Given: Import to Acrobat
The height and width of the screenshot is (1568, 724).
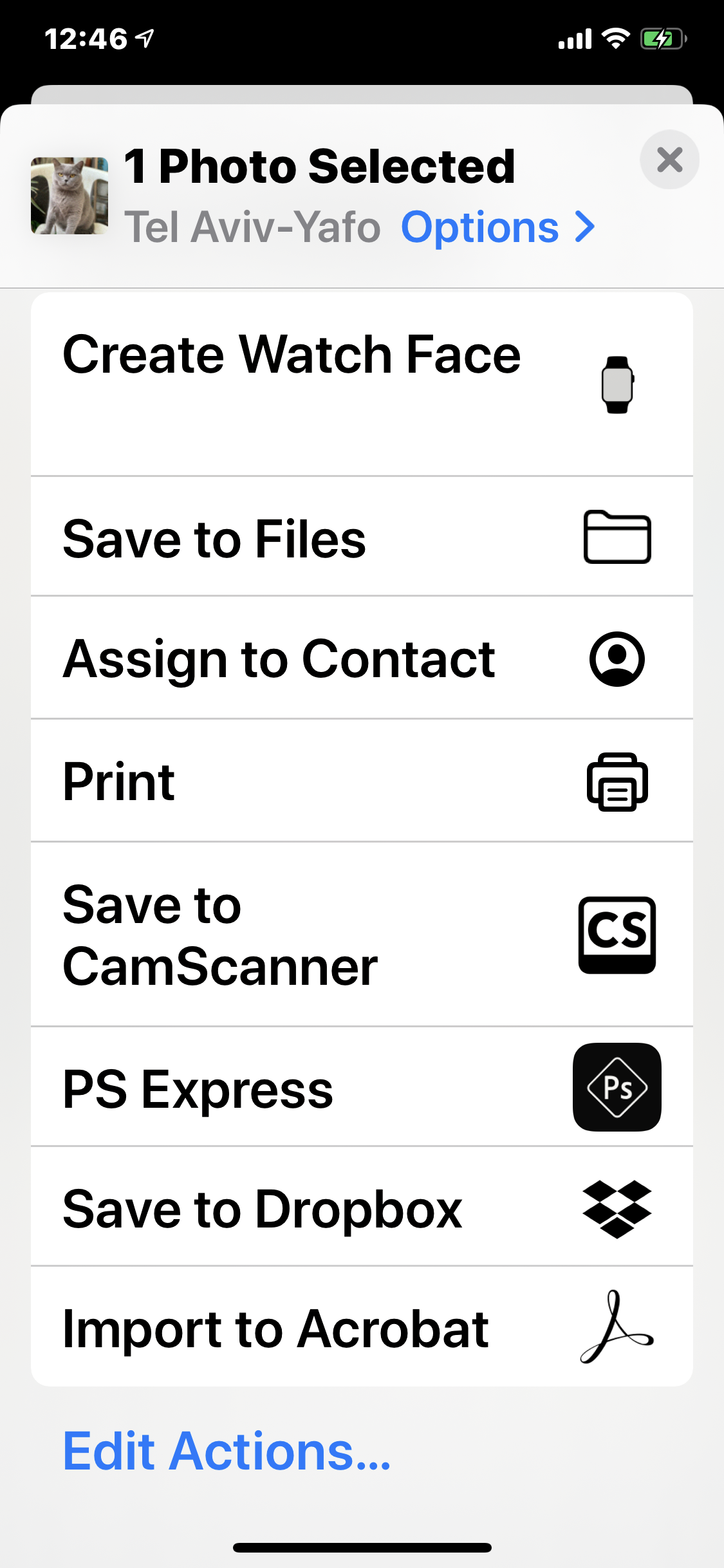Looking at the screenshot, I should pyautogui.click(x=362, y=1328).
